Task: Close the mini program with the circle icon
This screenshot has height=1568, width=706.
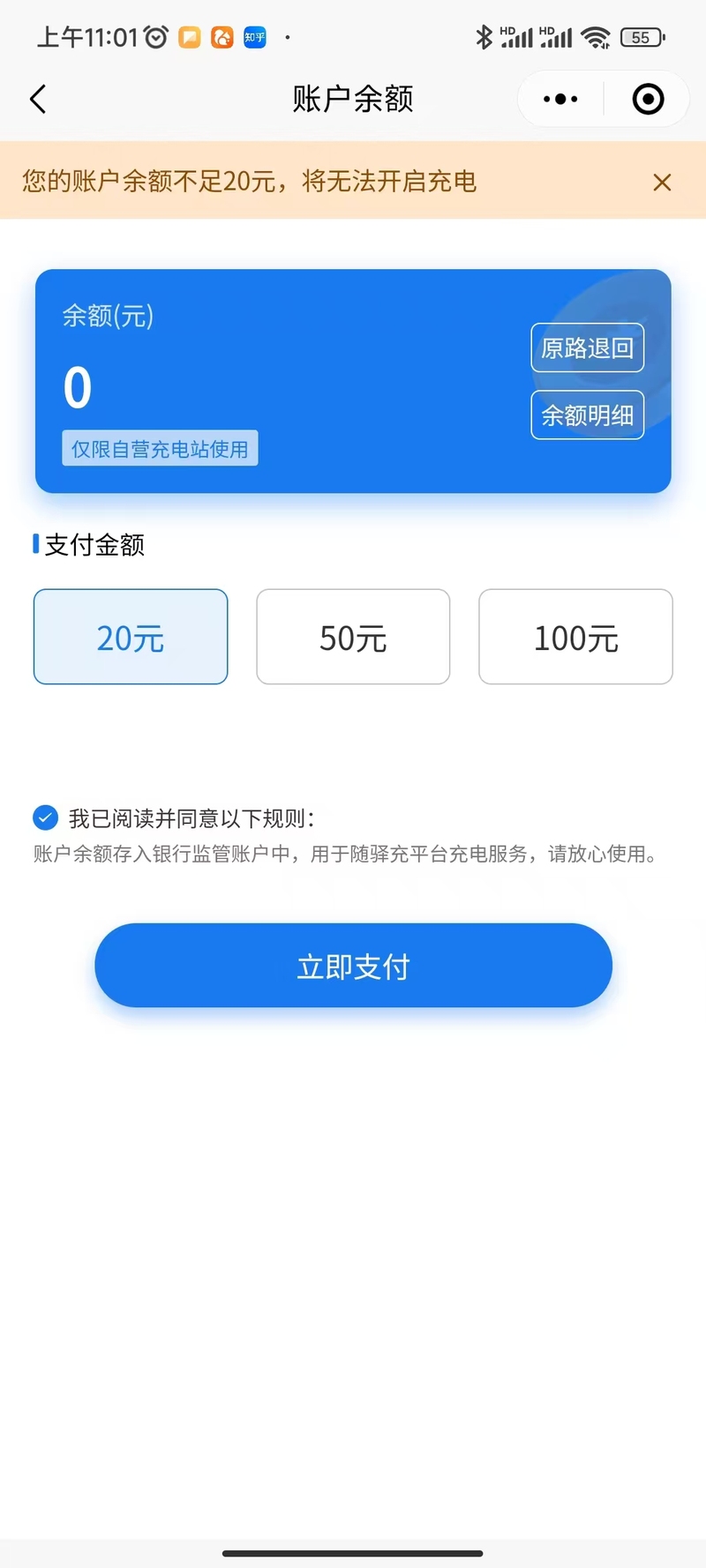Action: (x=648, y=99)
